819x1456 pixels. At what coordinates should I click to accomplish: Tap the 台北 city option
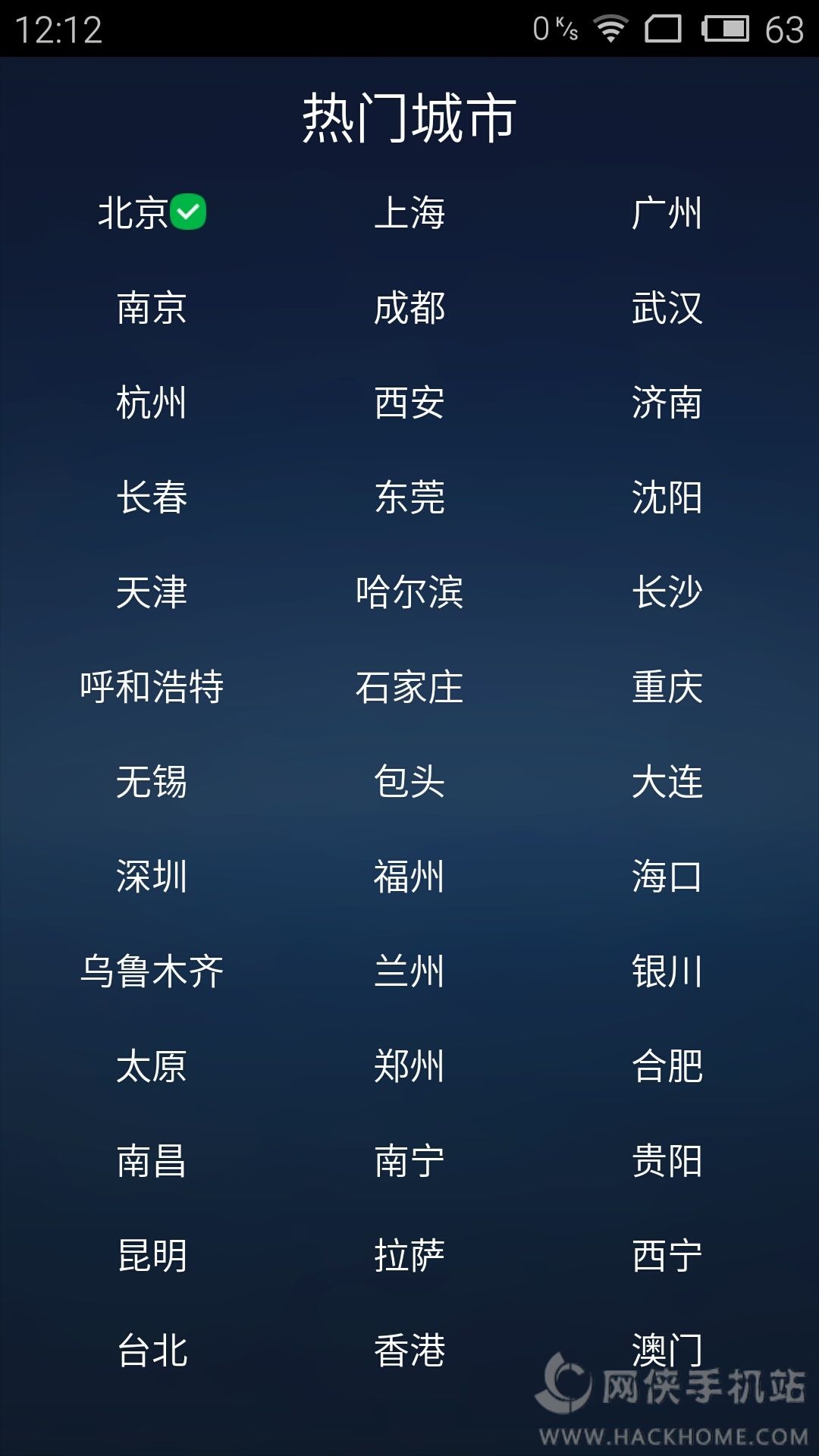[152, 1351]
